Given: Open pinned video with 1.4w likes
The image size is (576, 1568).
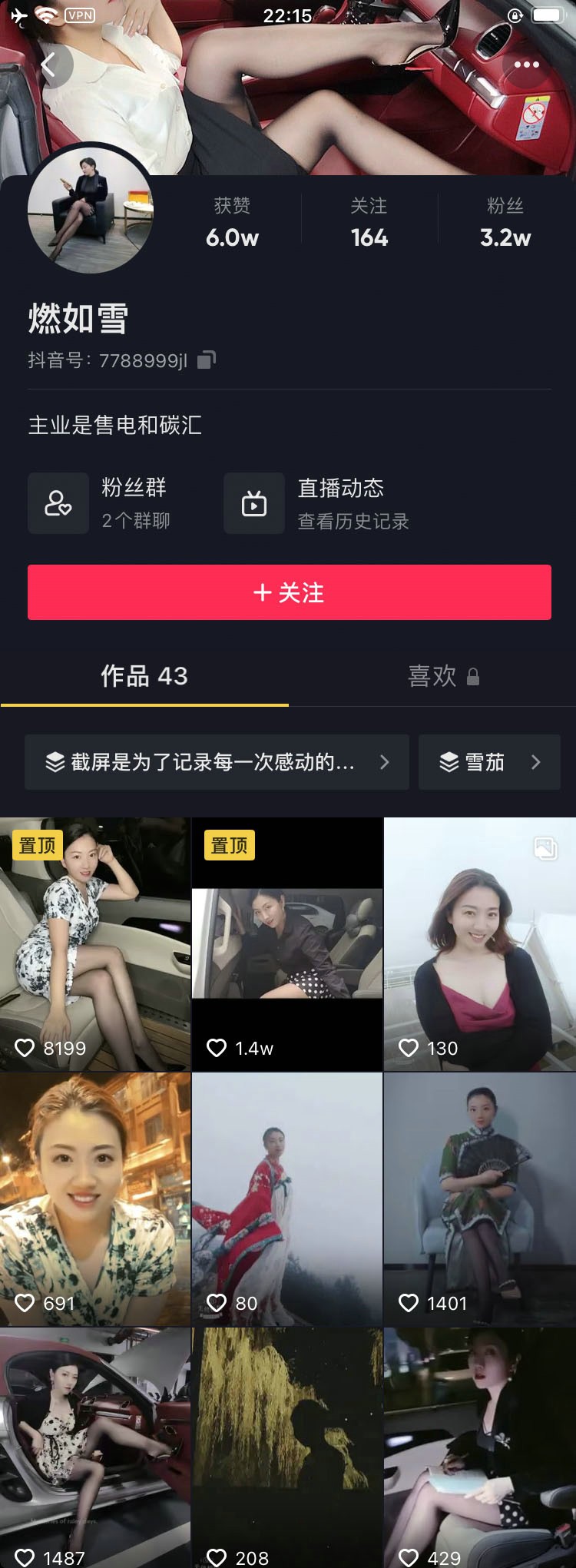Looking at the screenshot, I should [x=286, y=943].
